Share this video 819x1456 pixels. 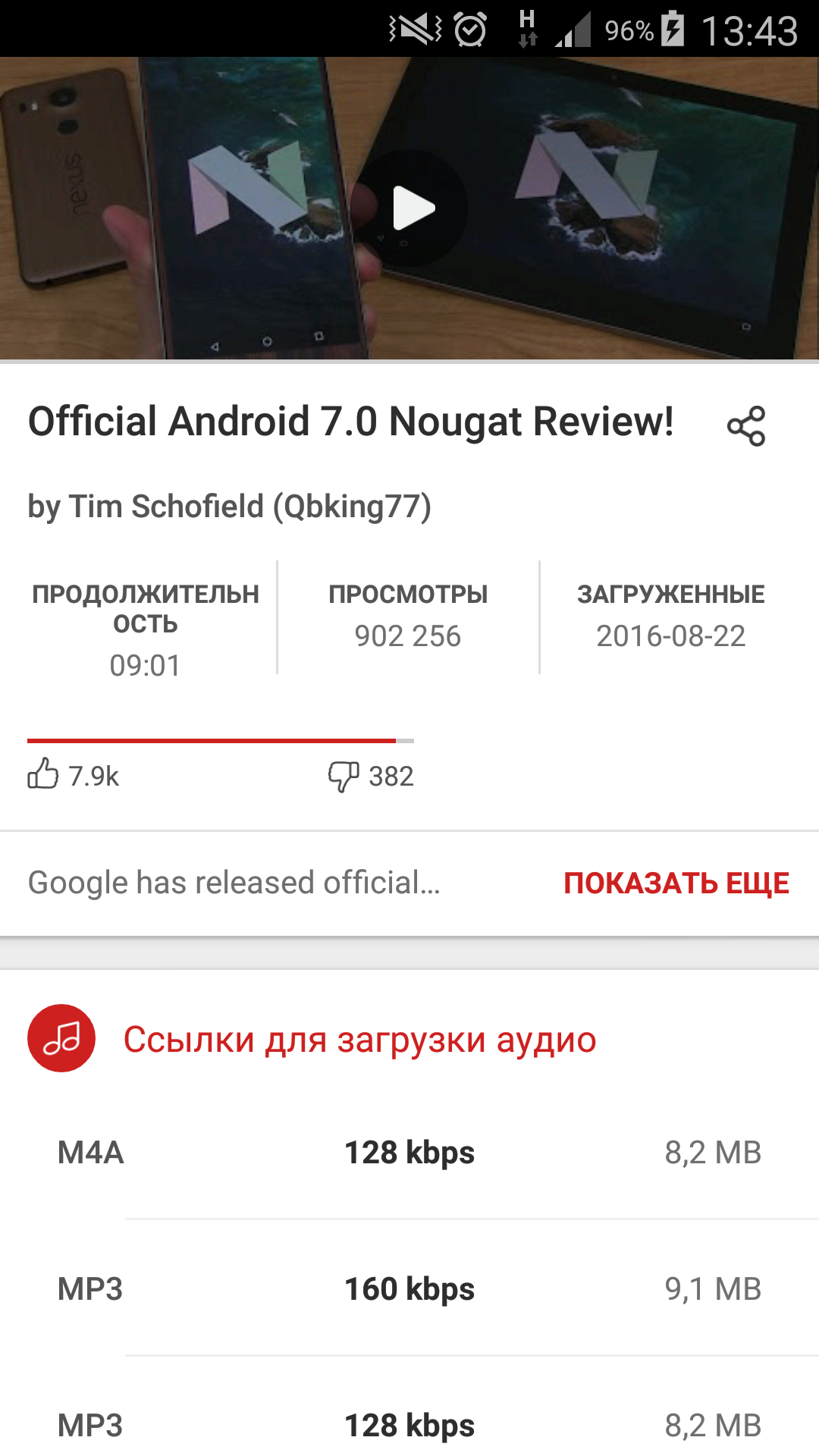[746, 425]
